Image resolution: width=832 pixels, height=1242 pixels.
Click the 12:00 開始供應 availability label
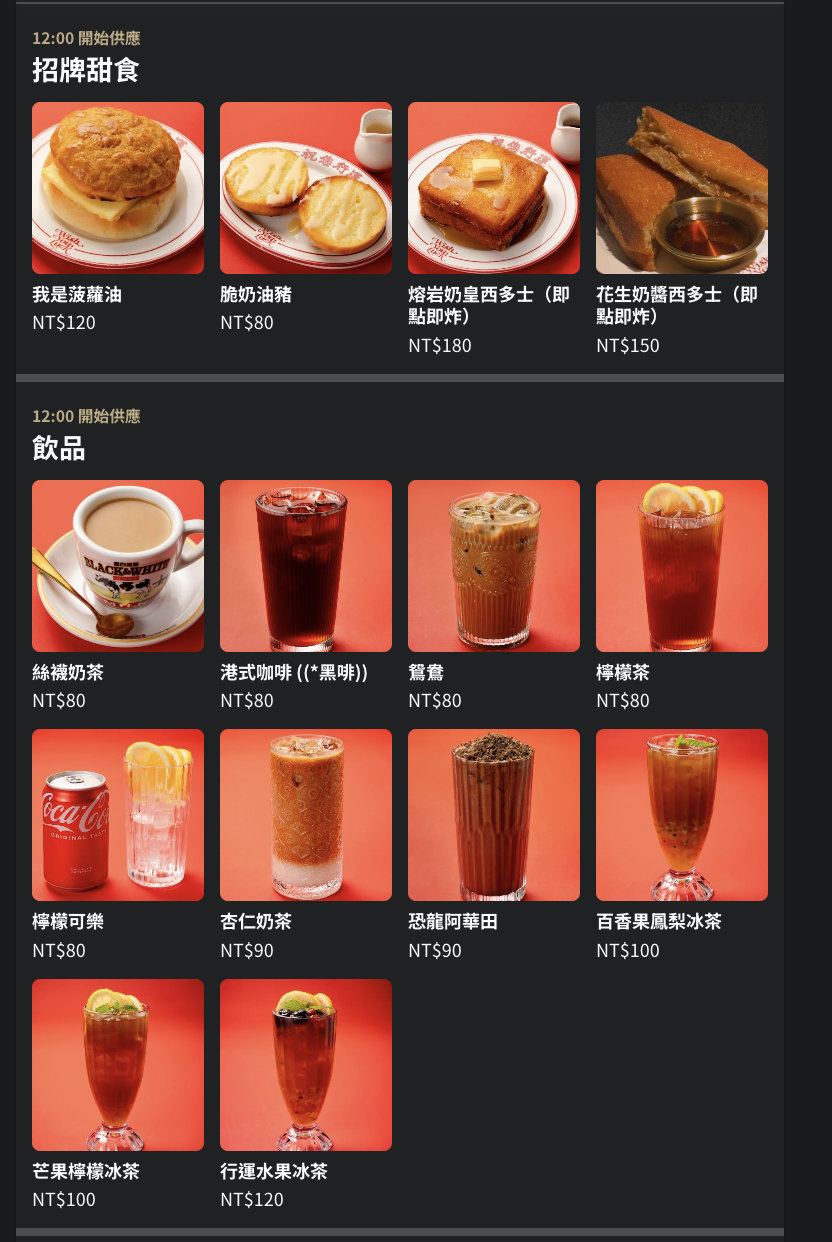click(86, 37)
